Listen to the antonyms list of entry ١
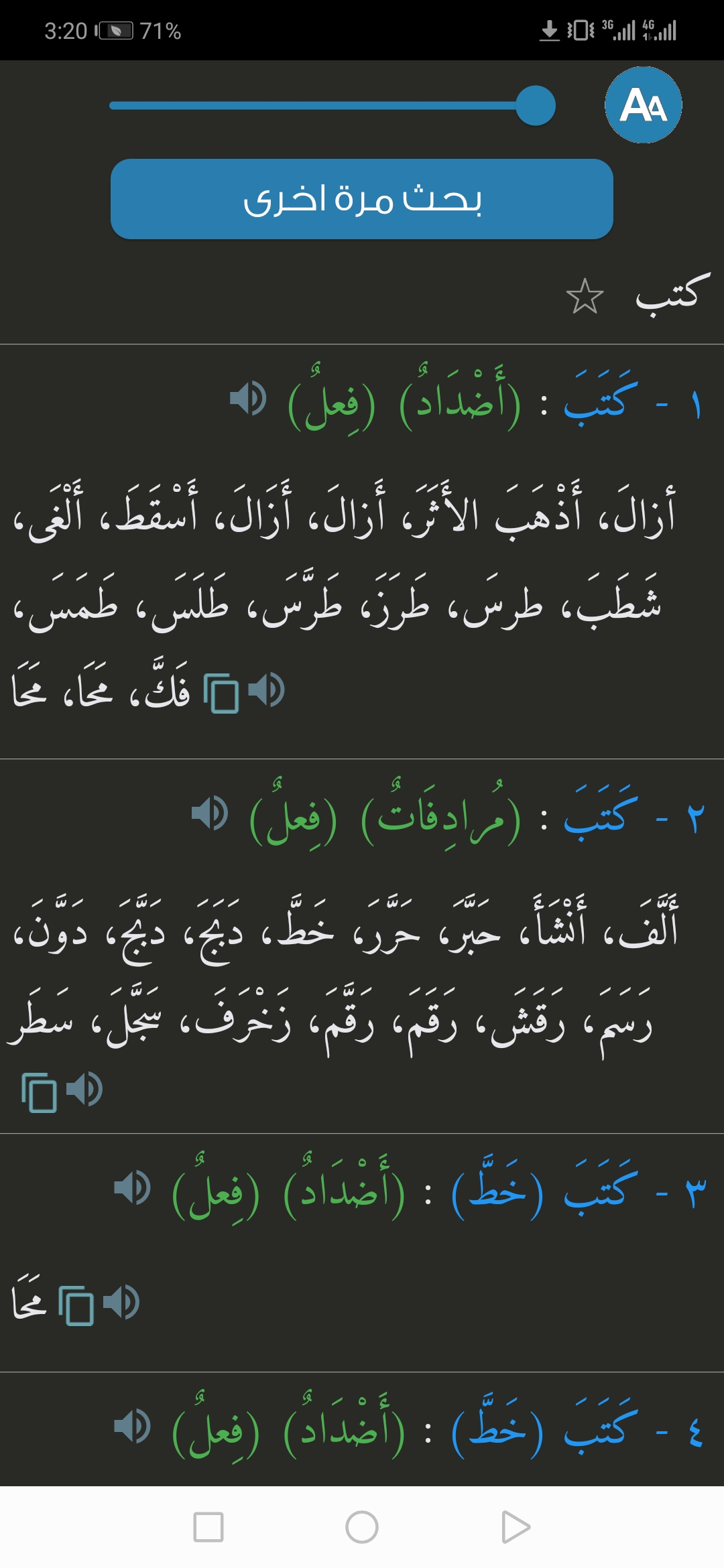The height and width of the screenshot is (1568, 724). 266,690
